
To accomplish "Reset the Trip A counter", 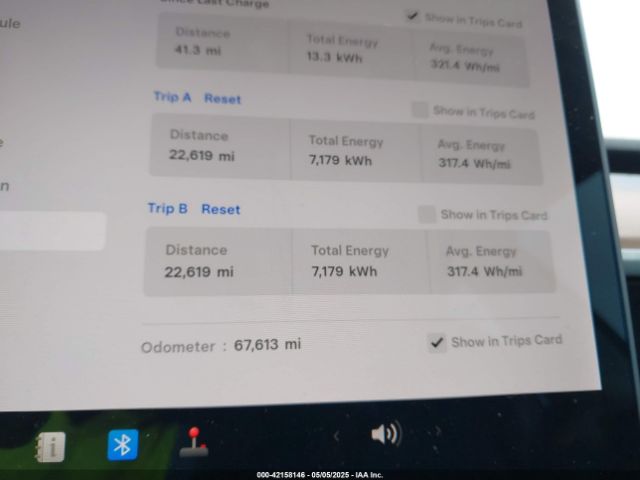I will [x=222, y=98].
